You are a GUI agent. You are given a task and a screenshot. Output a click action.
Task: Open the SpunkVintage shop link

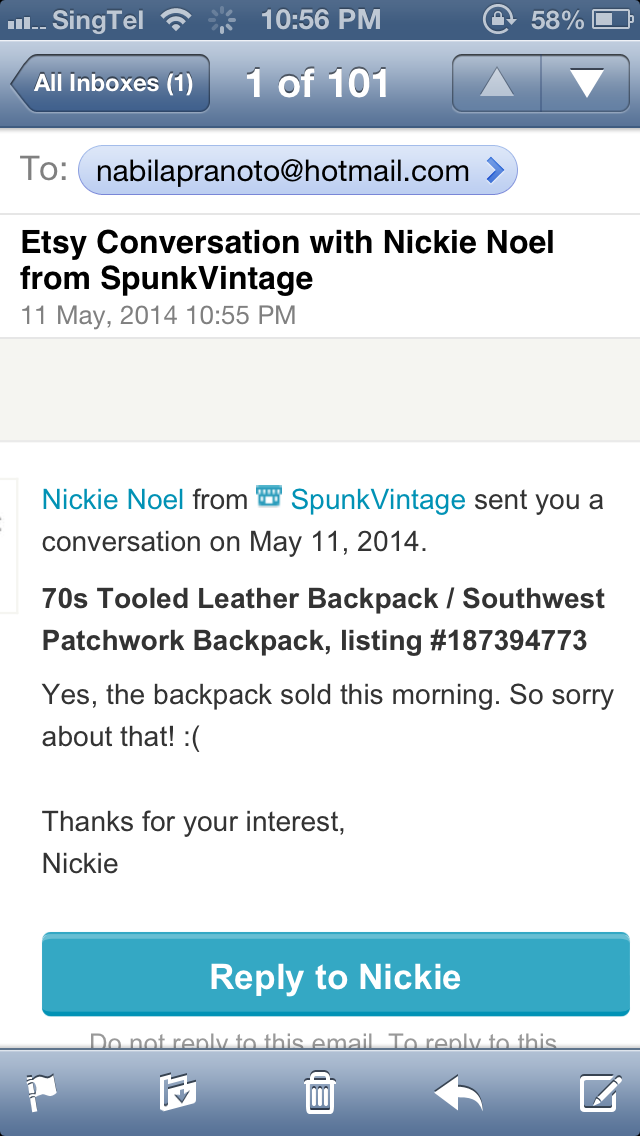(378, 499)
